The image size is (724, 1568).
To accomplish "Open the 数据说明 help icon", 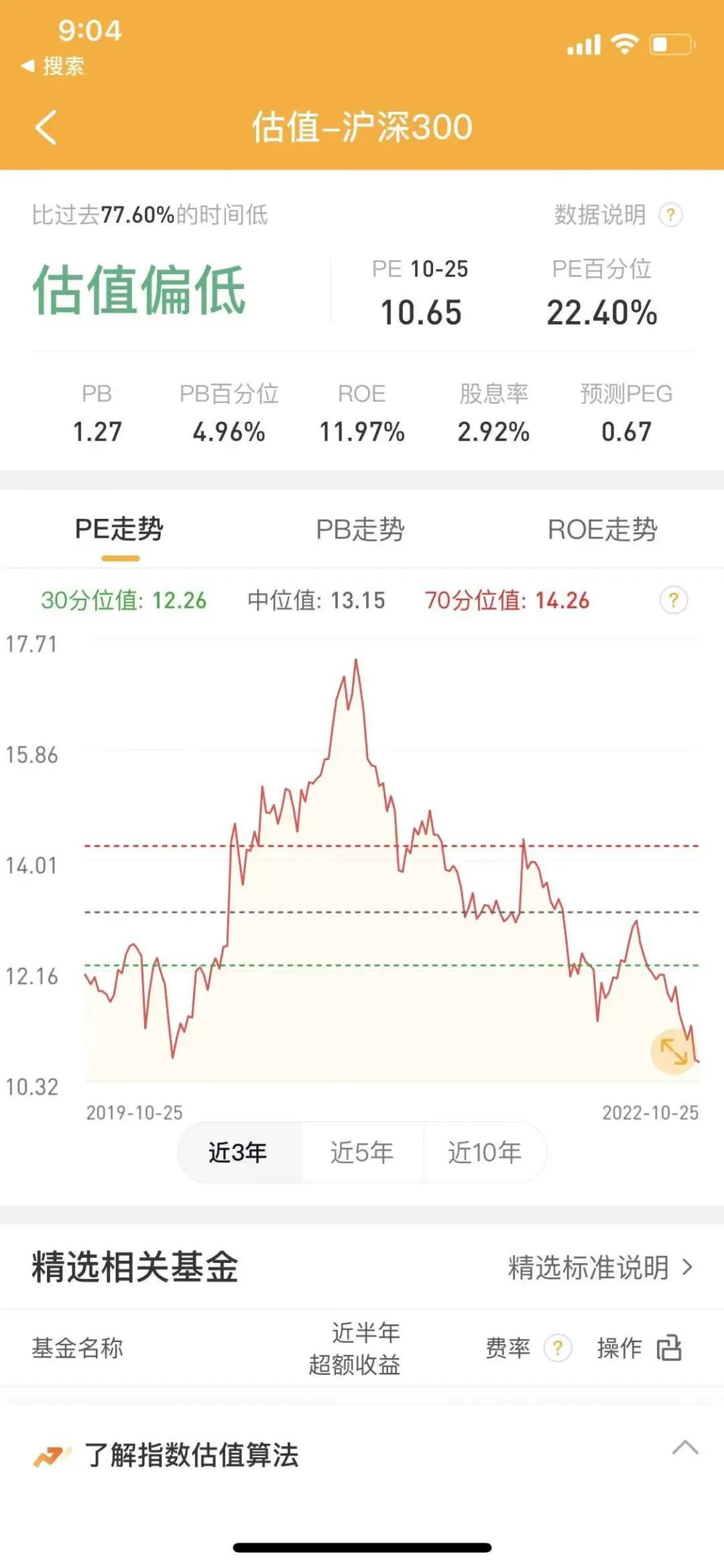I will 670,215.
